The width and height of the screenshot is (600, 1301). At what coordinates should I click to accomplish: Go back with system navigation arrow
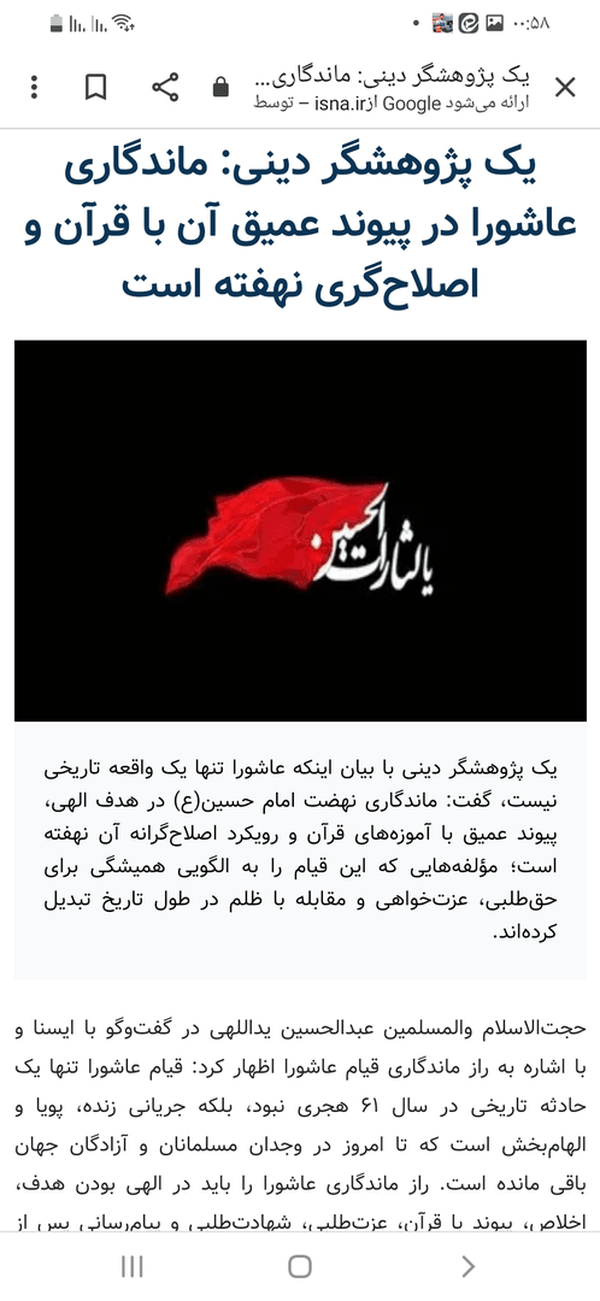coord(468,1266)
